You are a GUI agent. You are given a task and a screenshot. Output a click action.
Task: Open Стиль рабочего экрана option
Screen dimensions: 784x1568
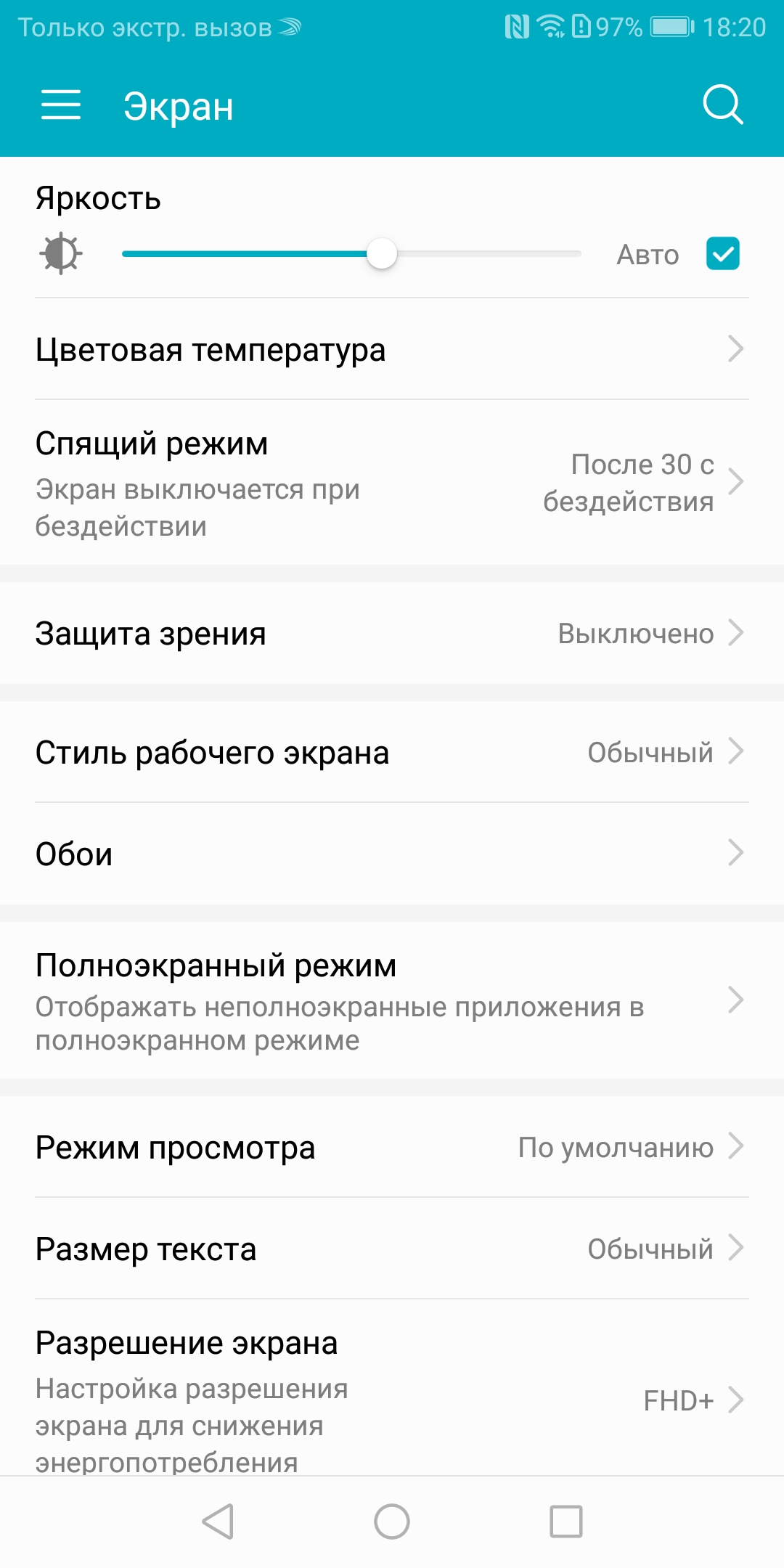(x=392, y=753)
